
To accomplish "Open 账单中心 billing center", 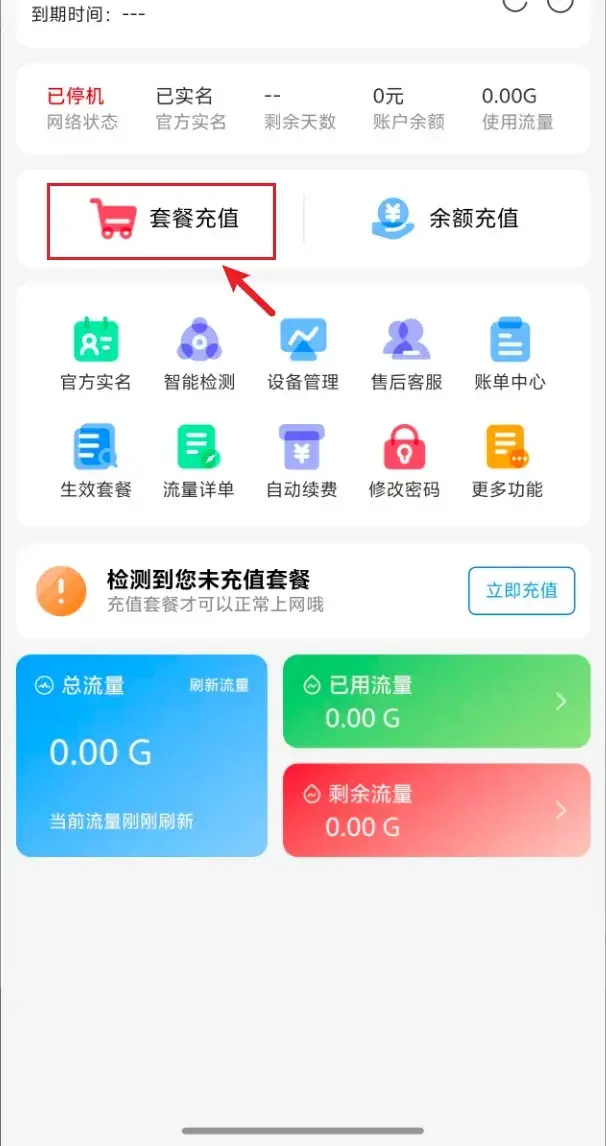I will click(510, 354).
